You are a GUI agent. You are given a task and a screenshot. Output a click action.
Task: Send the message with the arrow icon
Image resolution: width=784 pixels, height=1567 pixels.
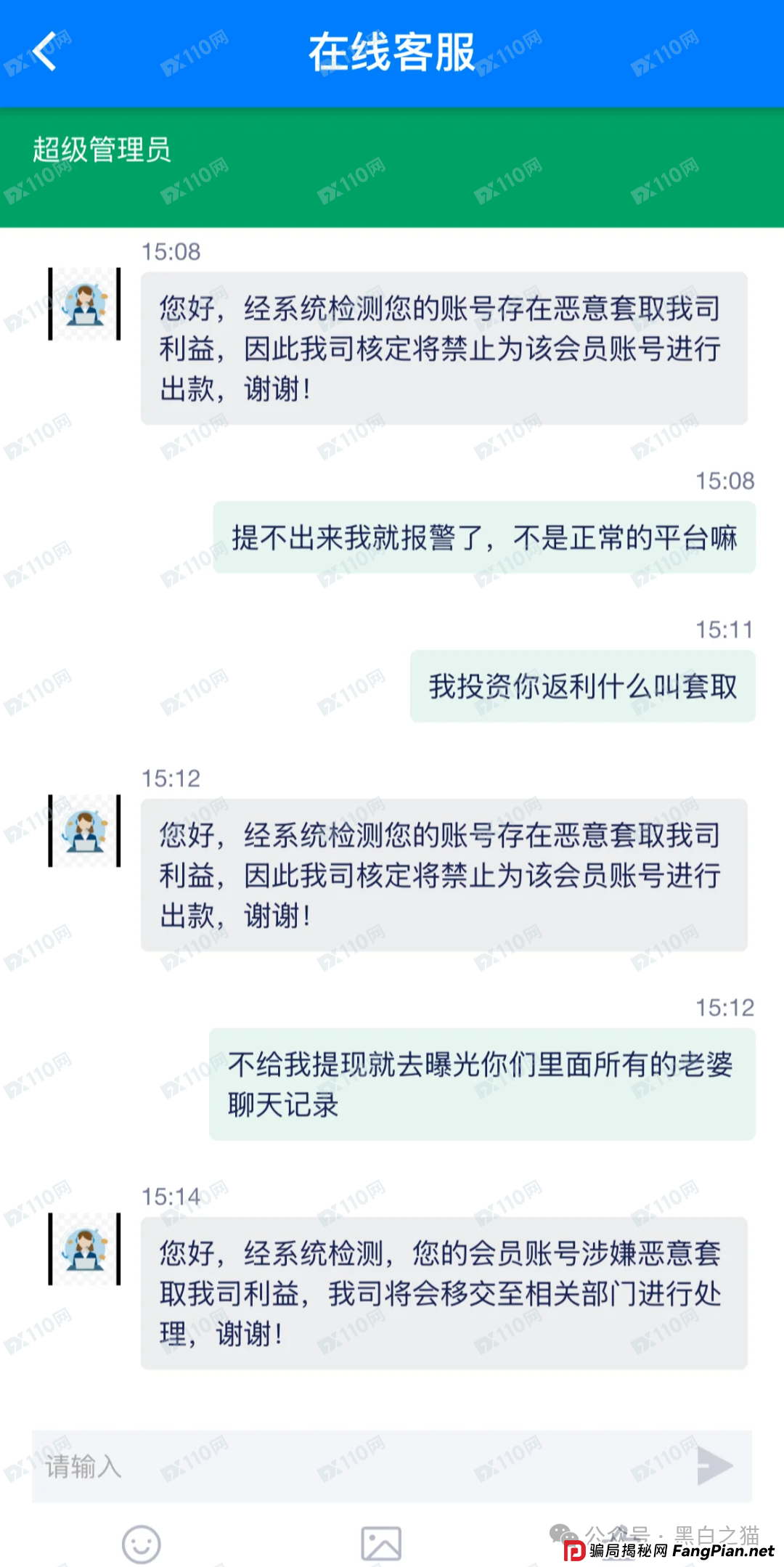tap(714, 1466)
